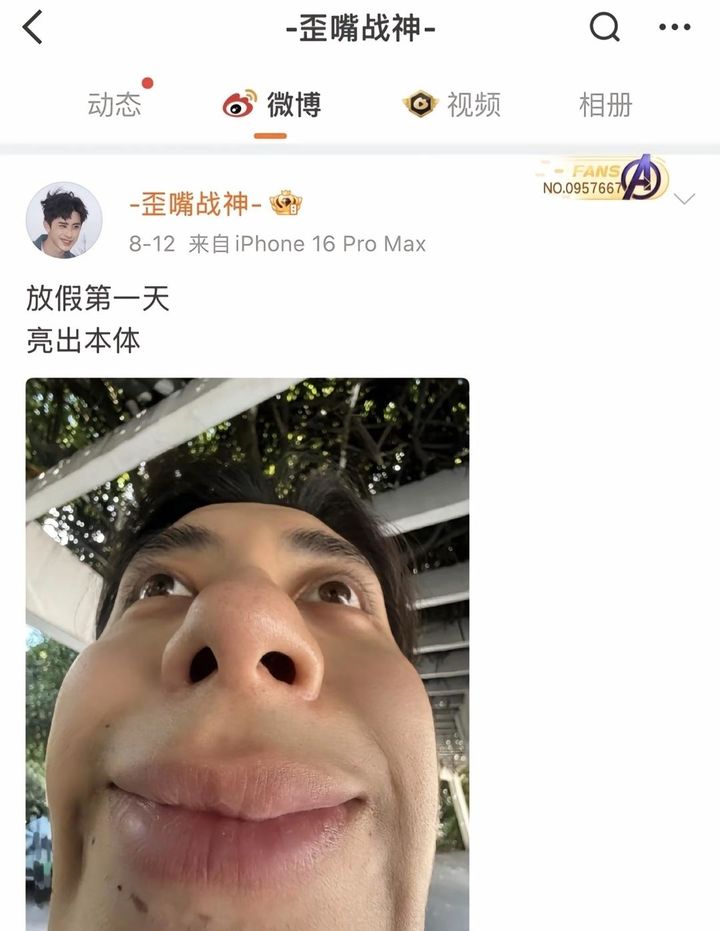Open the 相册 tab

(605, 104)
